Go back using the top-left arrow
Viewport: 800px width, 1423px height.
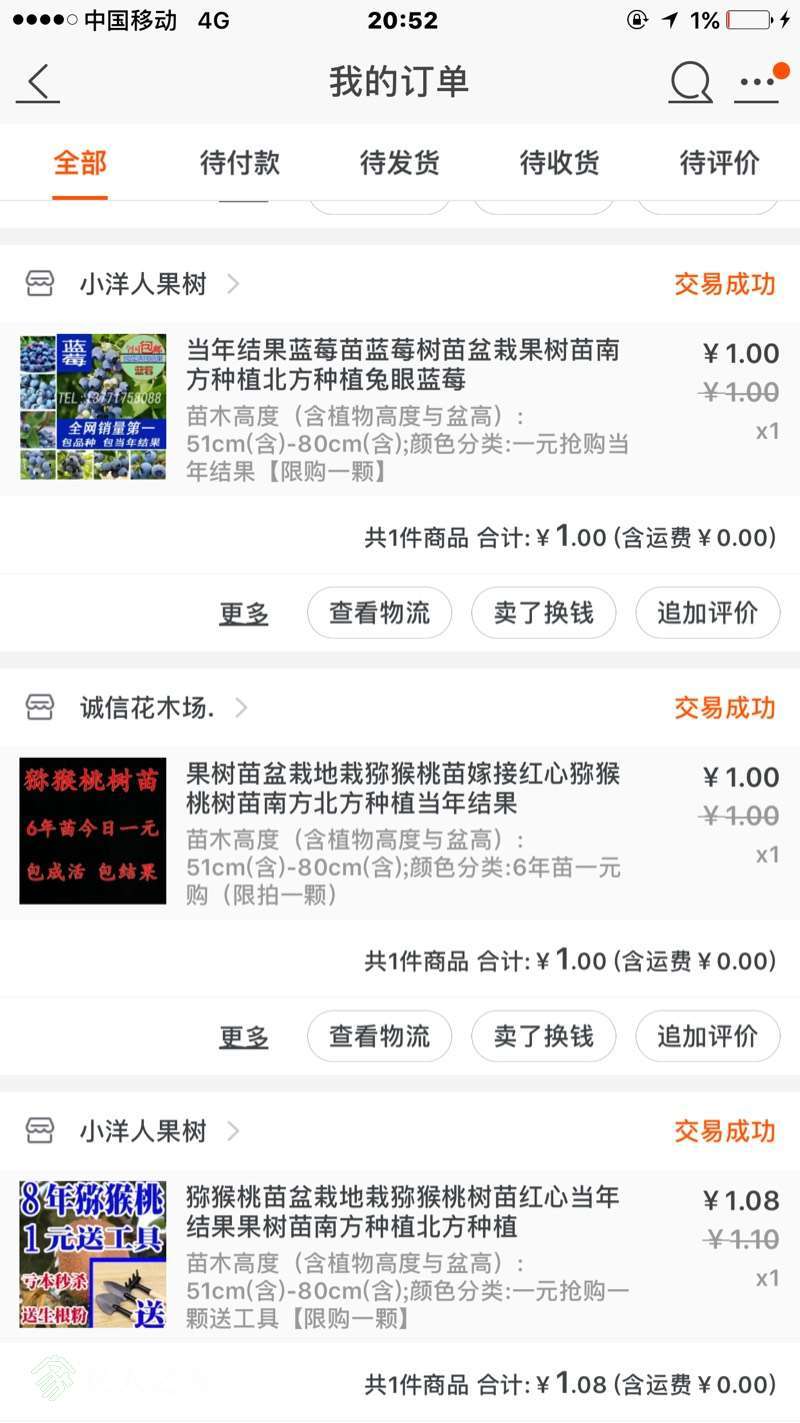[x=38, y=82]
